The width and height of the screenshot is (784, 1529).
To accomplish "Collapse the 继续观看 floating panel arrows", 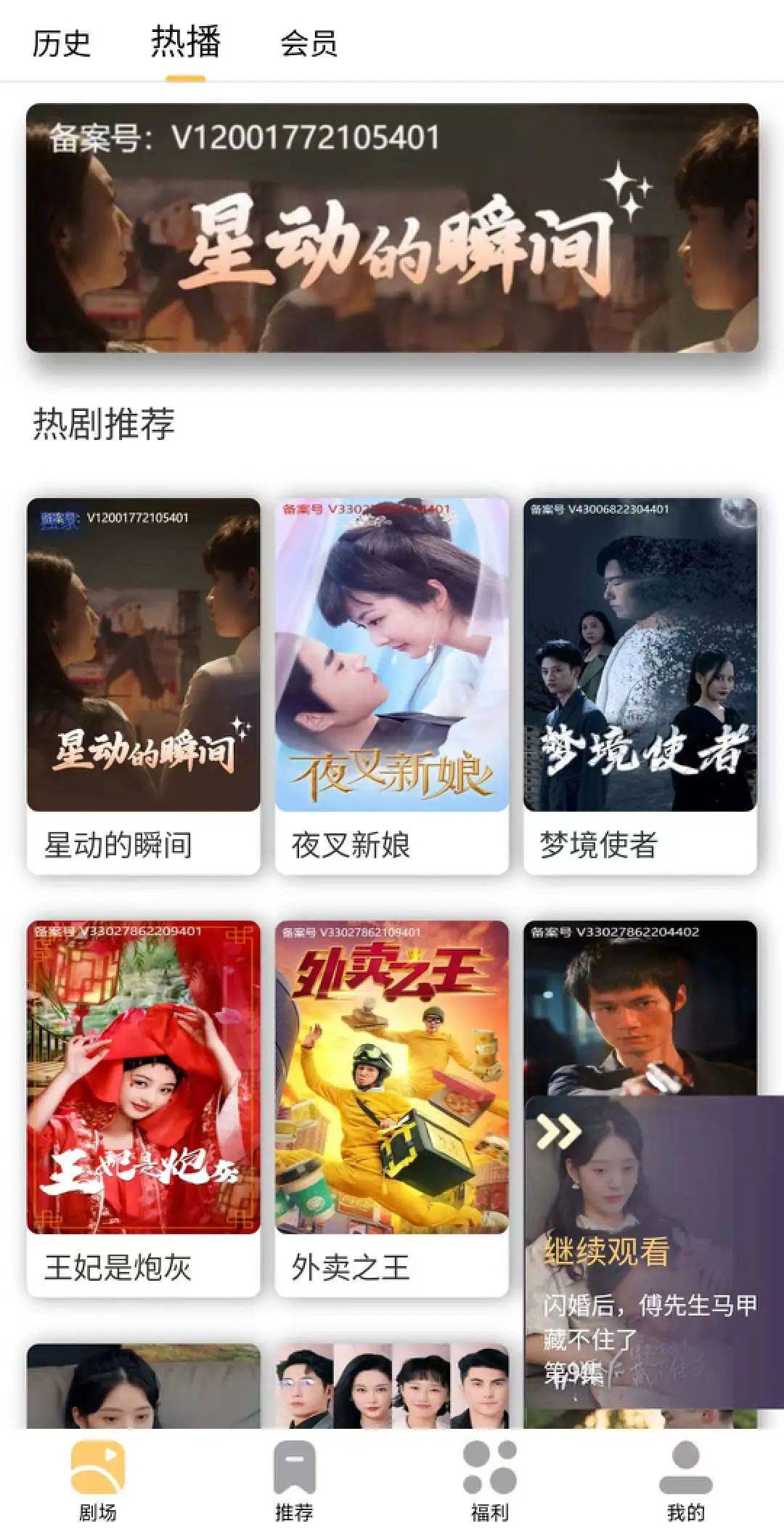I will (558, 1131).
